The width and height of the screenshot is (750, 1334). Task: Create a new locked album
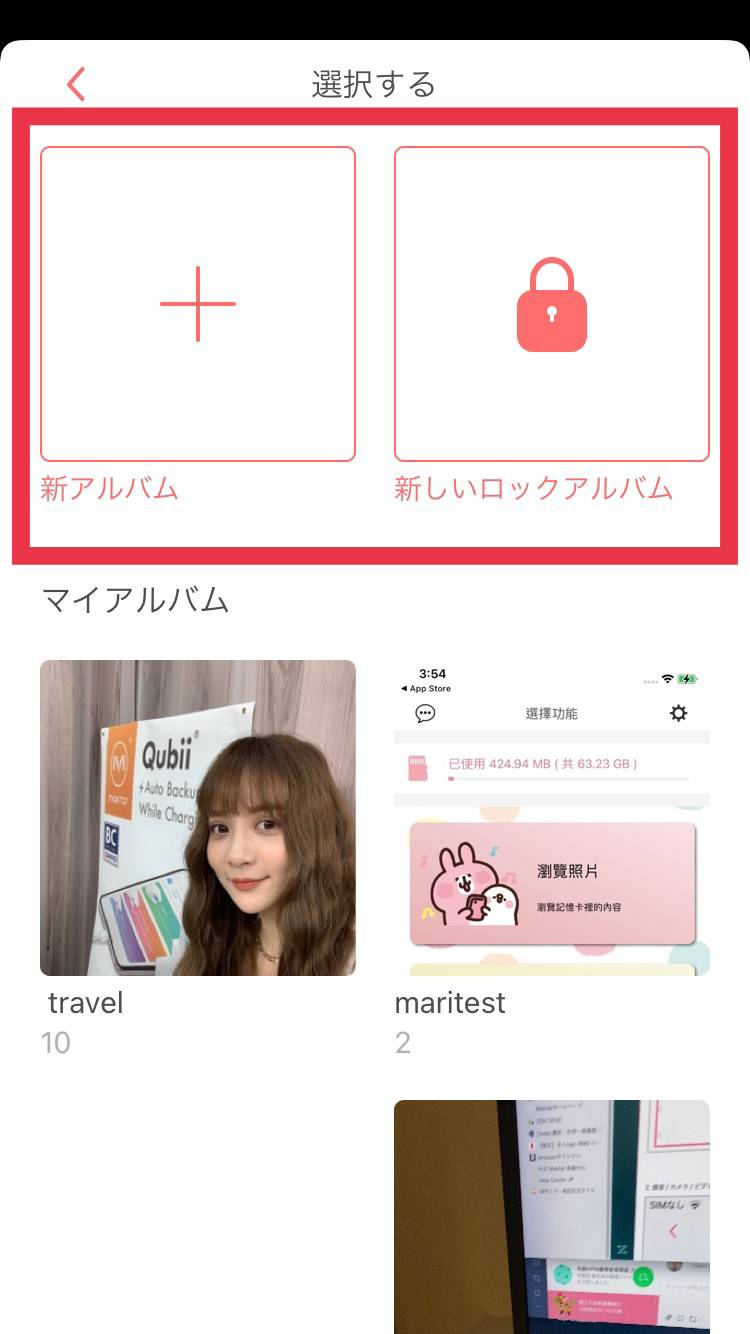pos(552,304)
